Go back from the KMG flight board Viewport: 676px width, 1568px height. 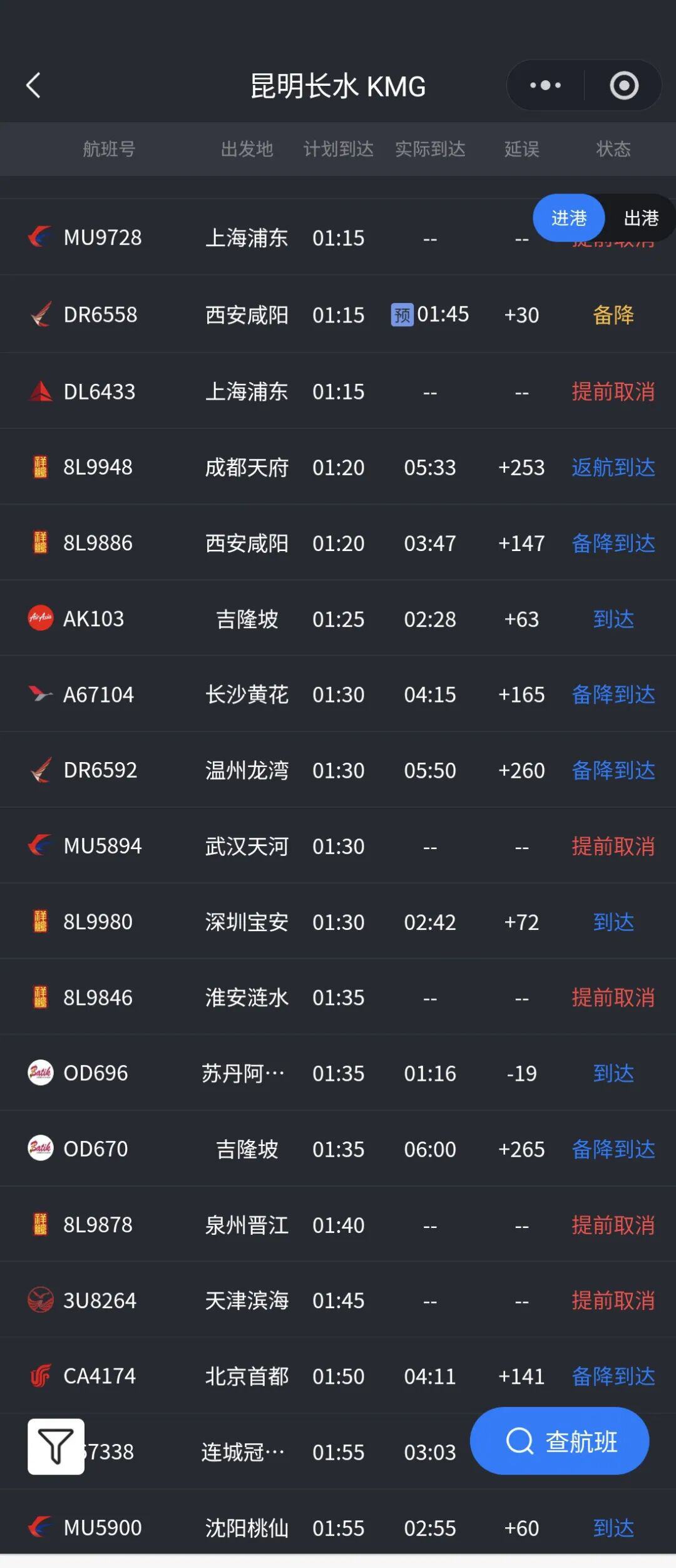(34, 86)
